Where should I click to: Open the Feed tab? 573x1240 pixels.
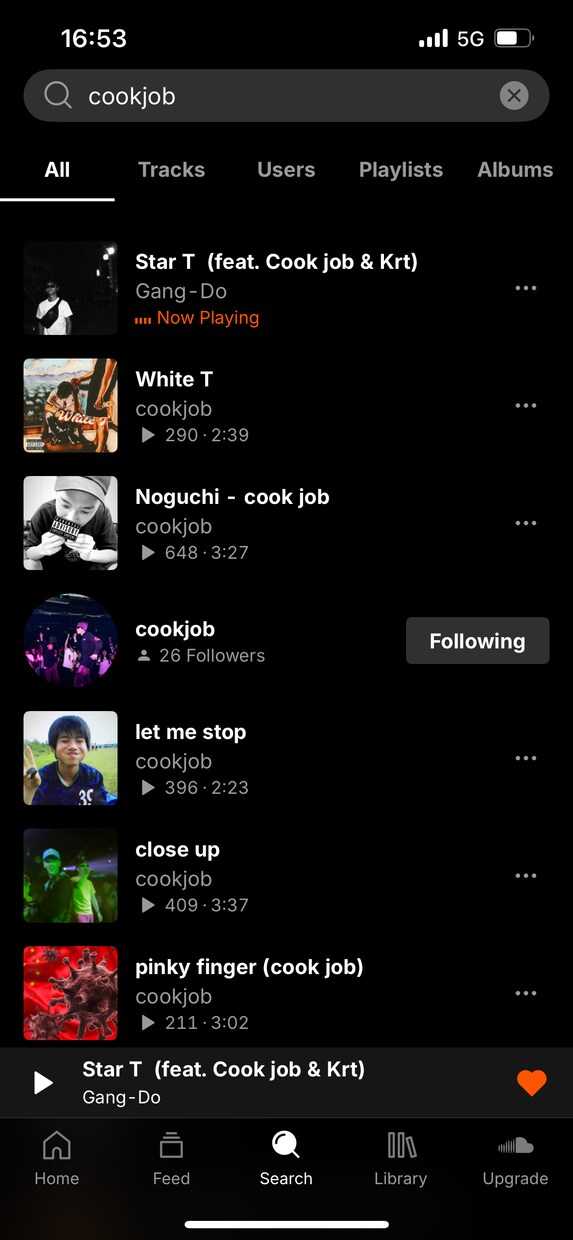point(171,1159)
